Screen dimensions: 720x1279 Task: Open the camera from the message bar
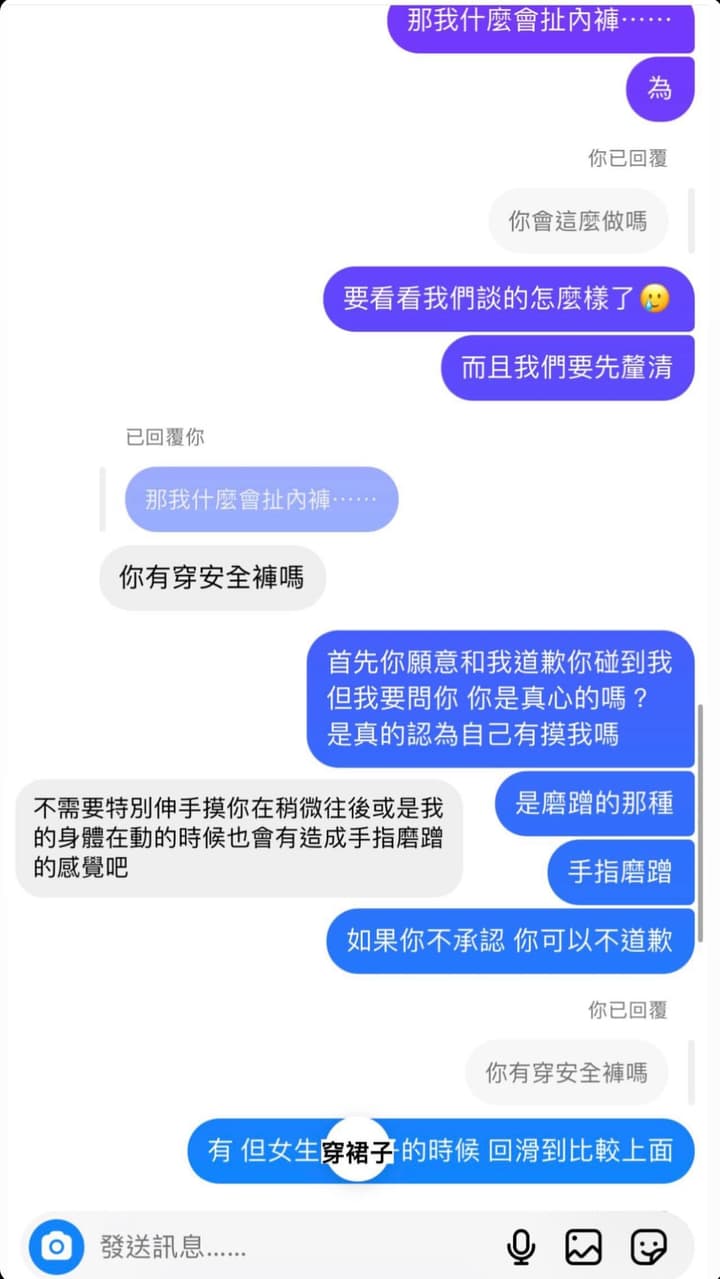click(x=56, y=1246)
